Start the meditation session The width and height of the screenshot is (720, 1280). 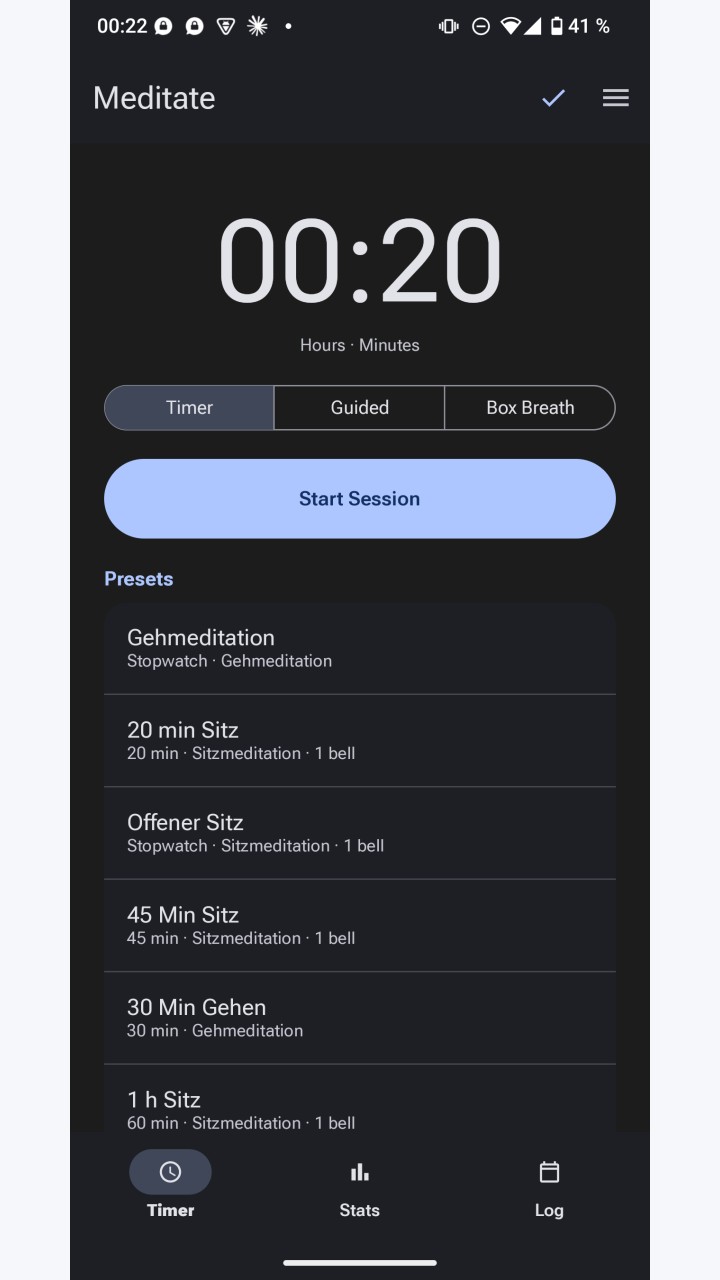(x=360, y=499)
